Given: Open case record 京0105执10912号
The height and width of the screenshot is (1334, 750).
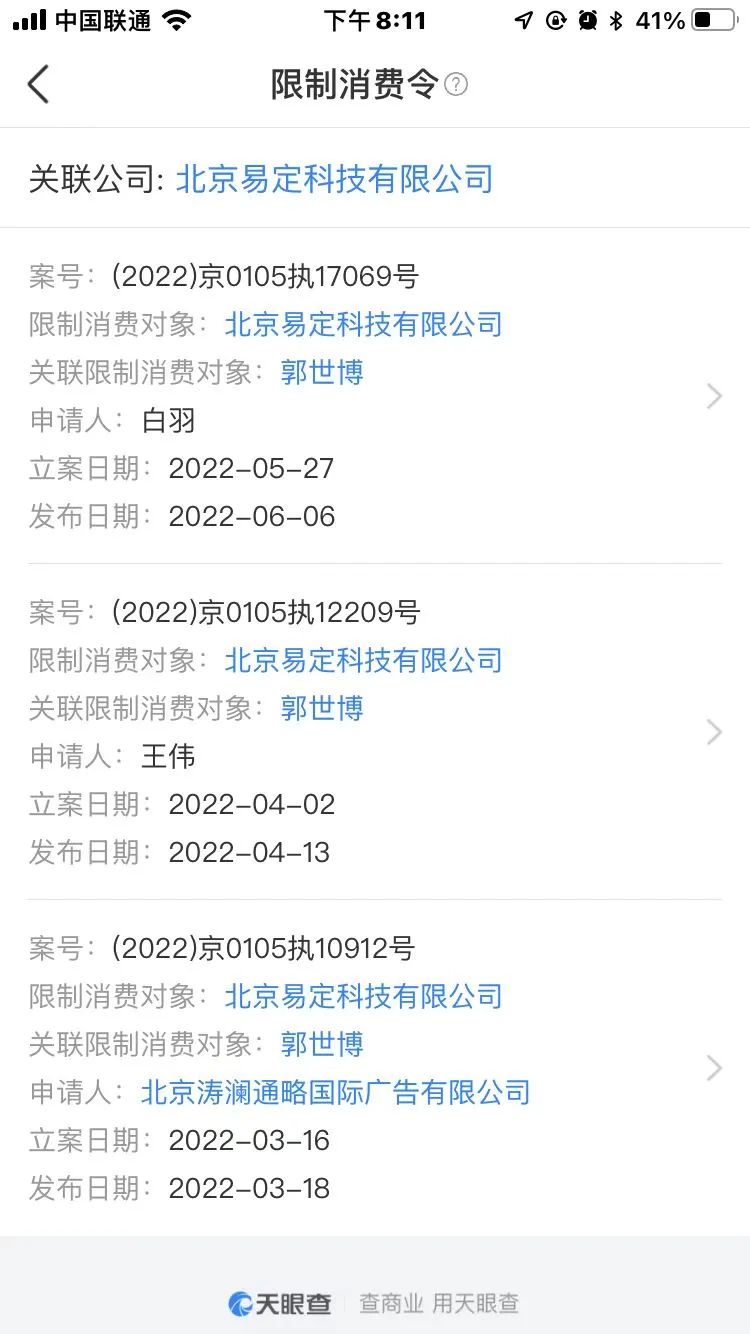Looking at the screenshot, I should (x=375, y=1068).
